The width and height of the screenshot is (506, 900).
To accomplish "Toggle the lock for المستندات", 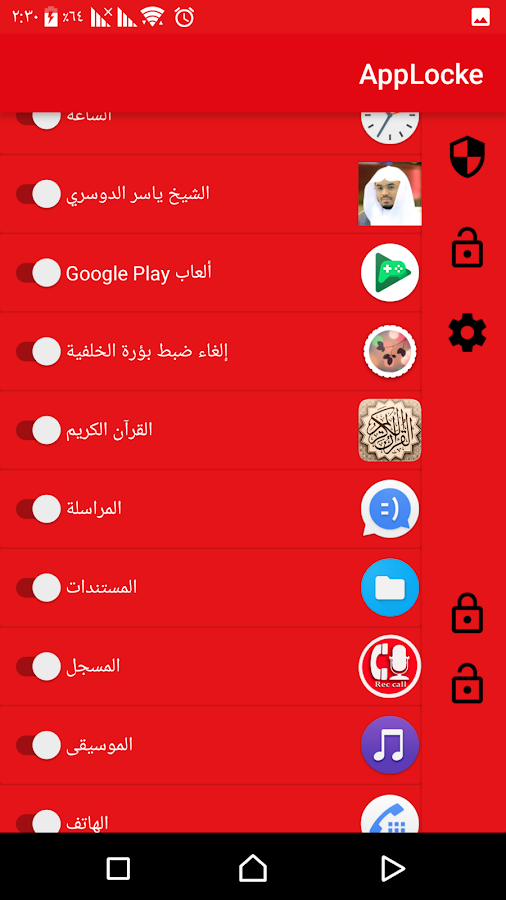I will coord(38,587).
